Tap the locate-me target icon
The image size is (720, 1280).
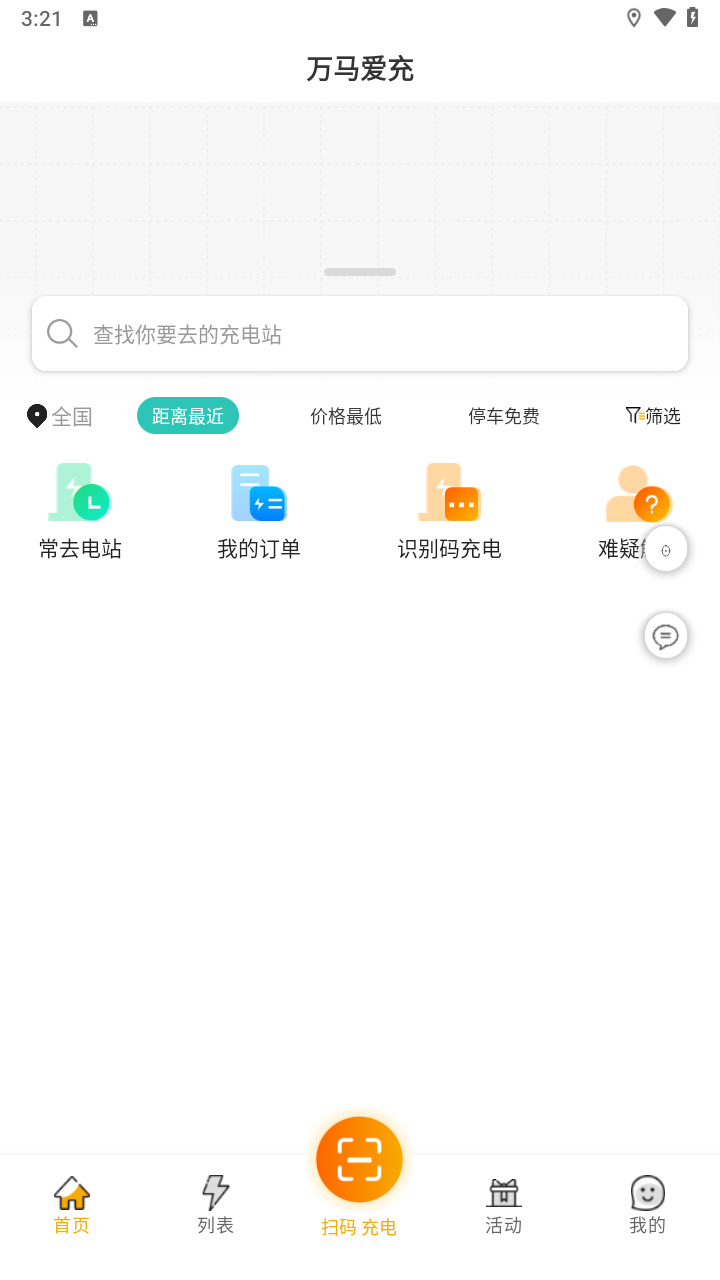pos(665,548)
